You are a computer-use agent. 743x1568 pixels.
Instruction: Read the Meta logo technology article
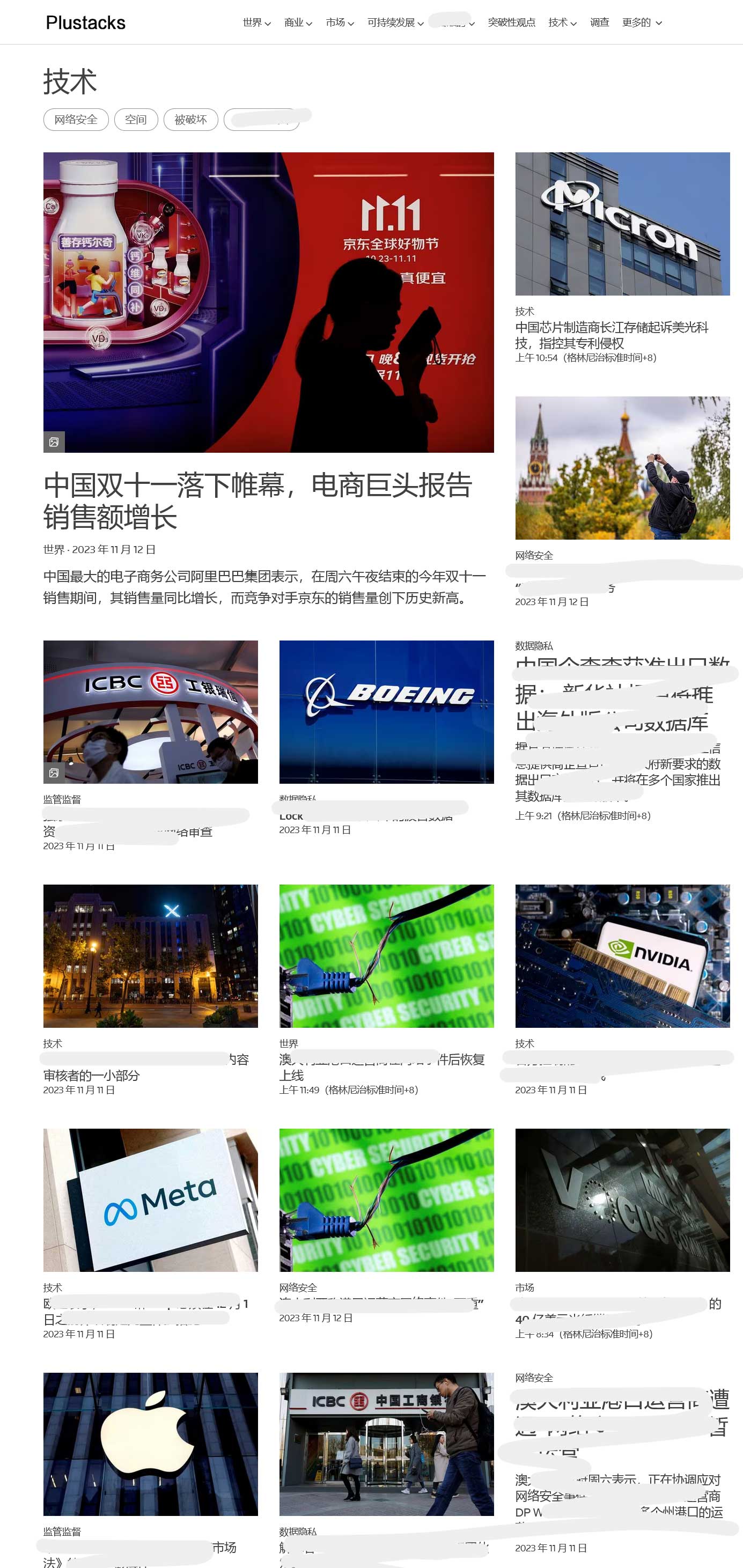click(x=150, y=1200)
